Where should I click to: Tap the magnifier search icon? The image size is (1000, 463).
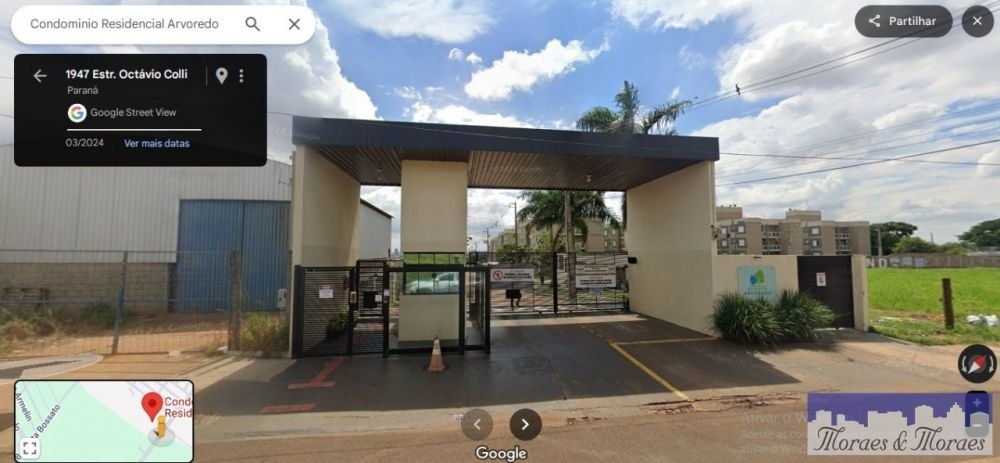point(253,24)
